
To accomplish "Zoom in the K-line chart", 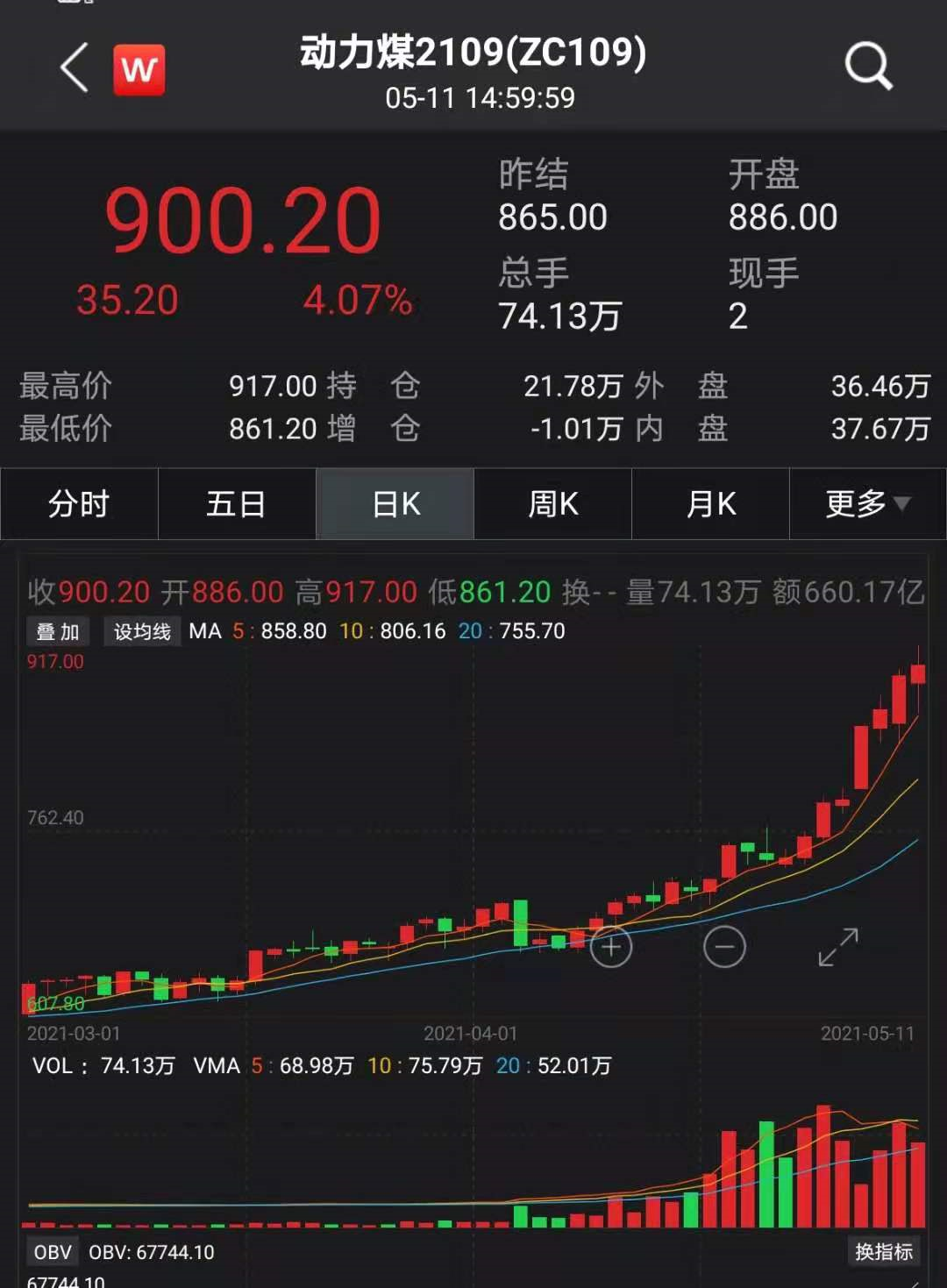I will [611, 947].
